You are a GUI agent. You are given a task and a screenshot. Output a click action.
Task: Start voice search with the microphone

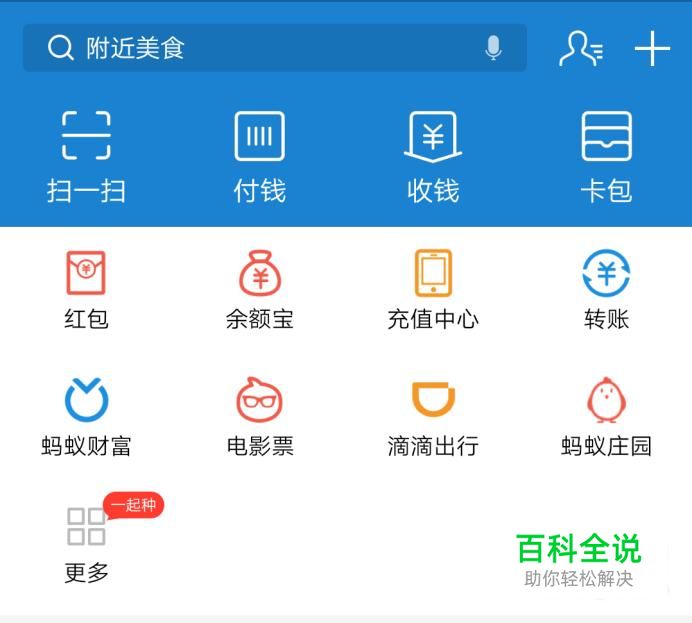point(493,48)
